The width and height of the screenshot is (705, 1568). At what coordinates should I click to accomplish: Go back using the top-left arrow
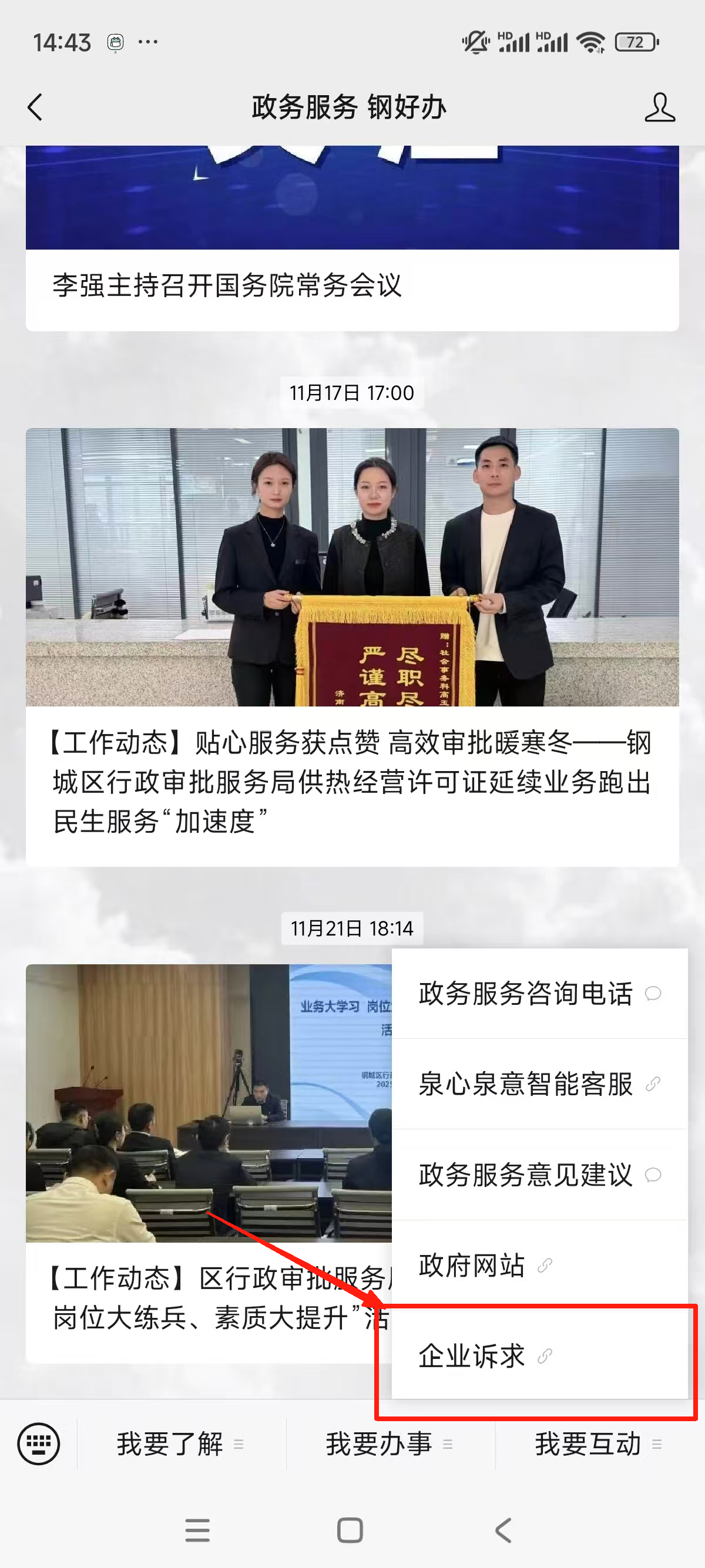(x=35, y=107)
